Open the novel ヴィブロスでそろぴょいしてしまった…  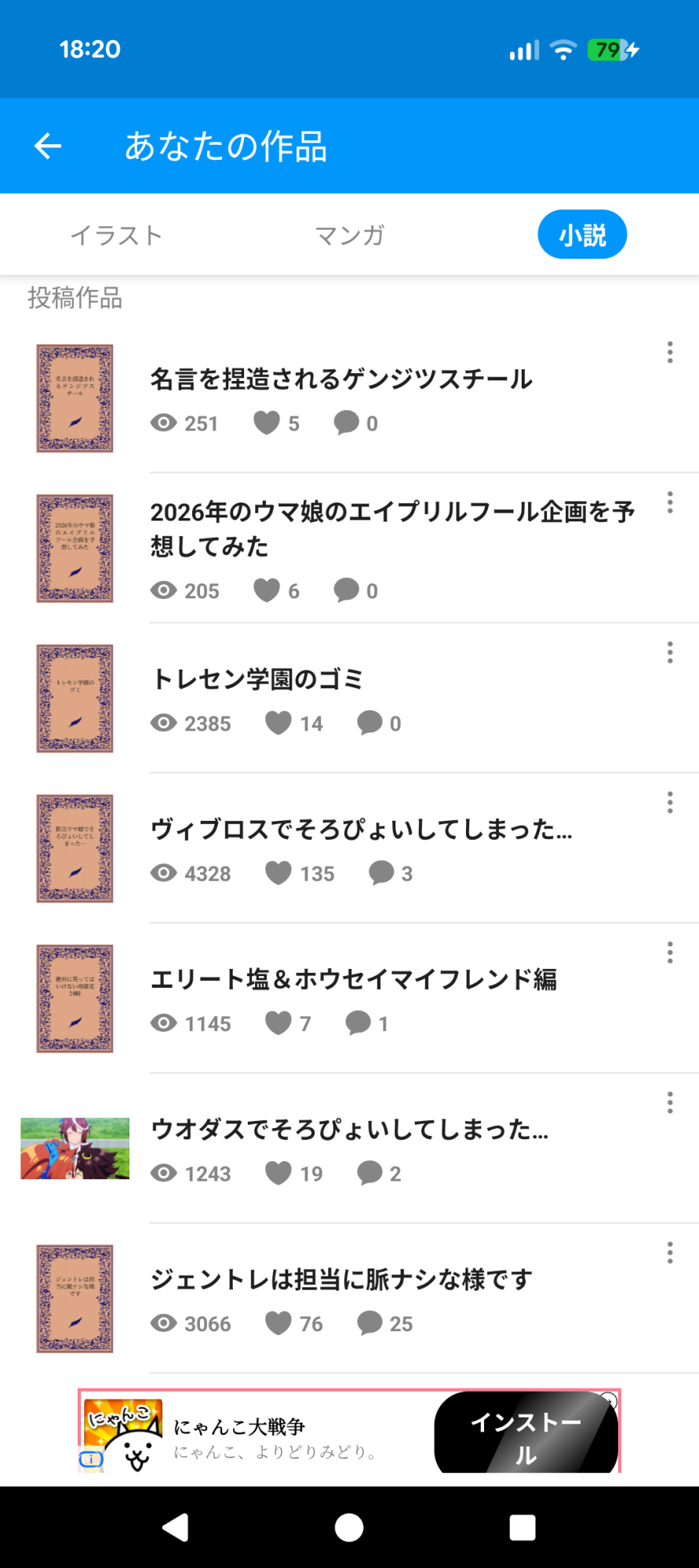(x=361, y=829)
